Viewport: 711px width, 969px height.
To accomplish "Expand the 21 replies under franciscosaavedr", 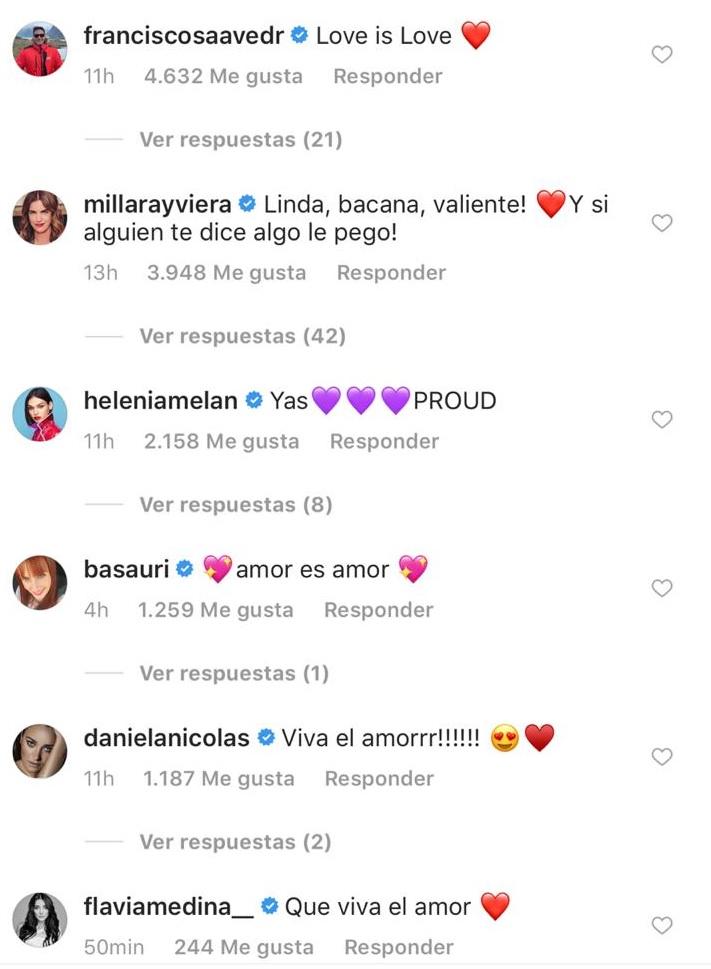I will tap(240, 140).
